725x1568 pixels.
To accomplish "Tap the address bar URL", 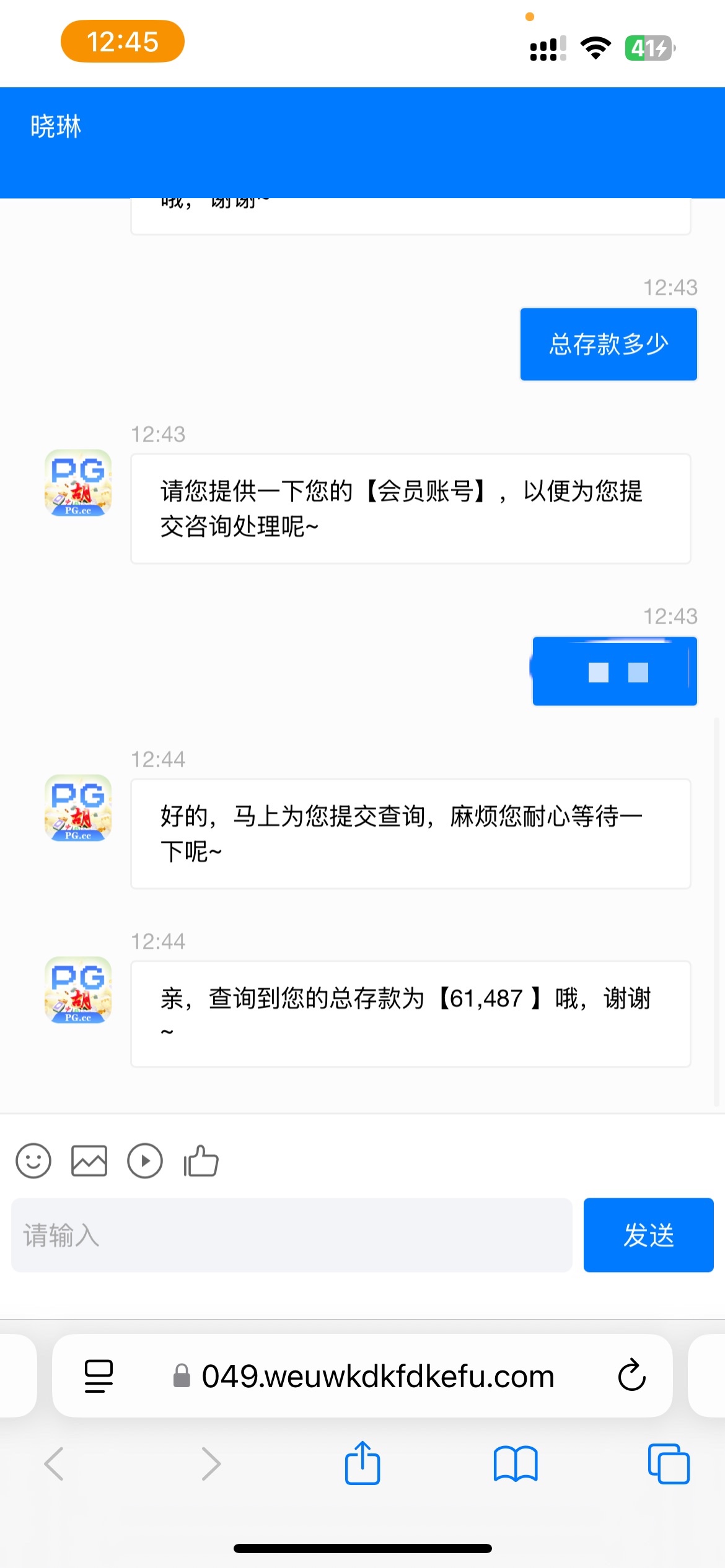I will pos(377,1376).
